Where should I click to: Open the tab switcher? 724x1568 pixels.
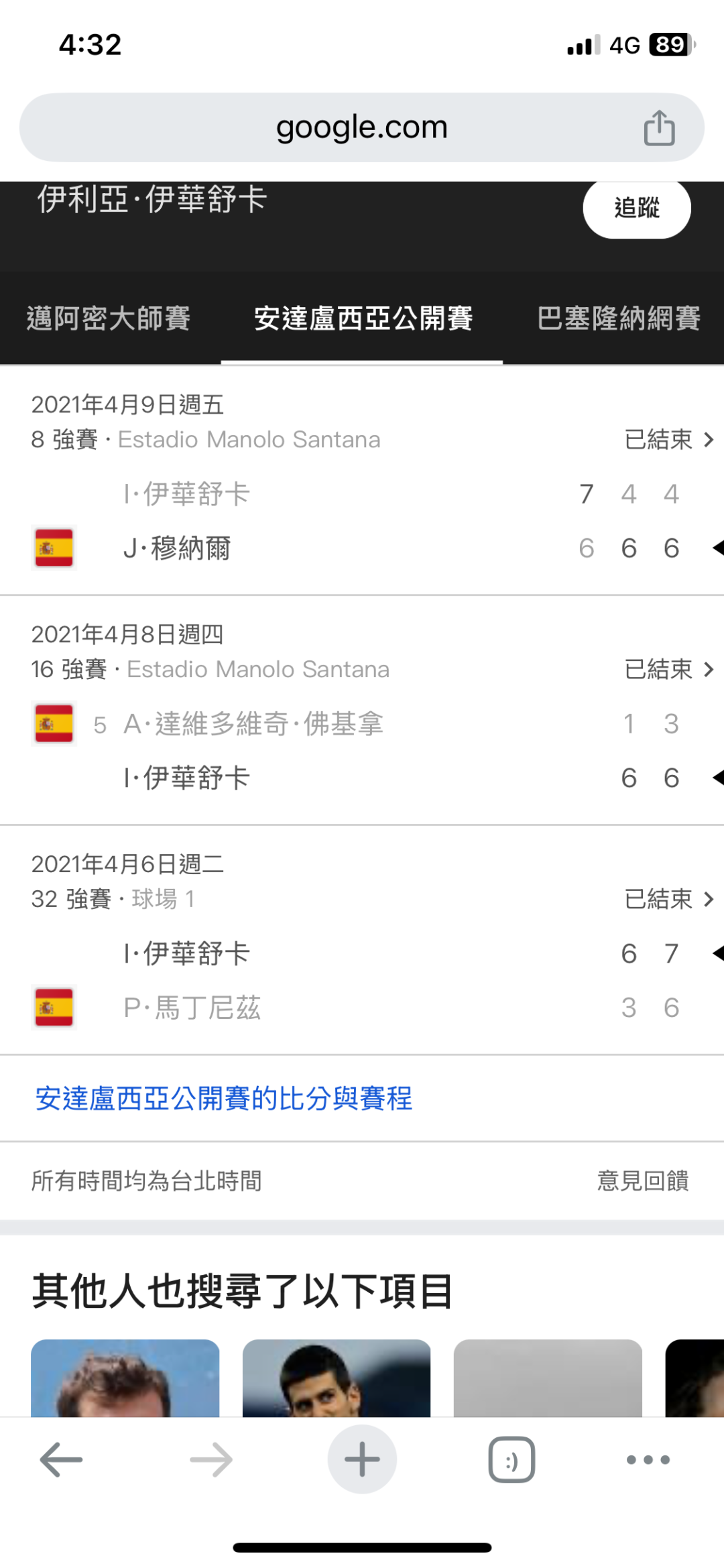click(511, 1459)
